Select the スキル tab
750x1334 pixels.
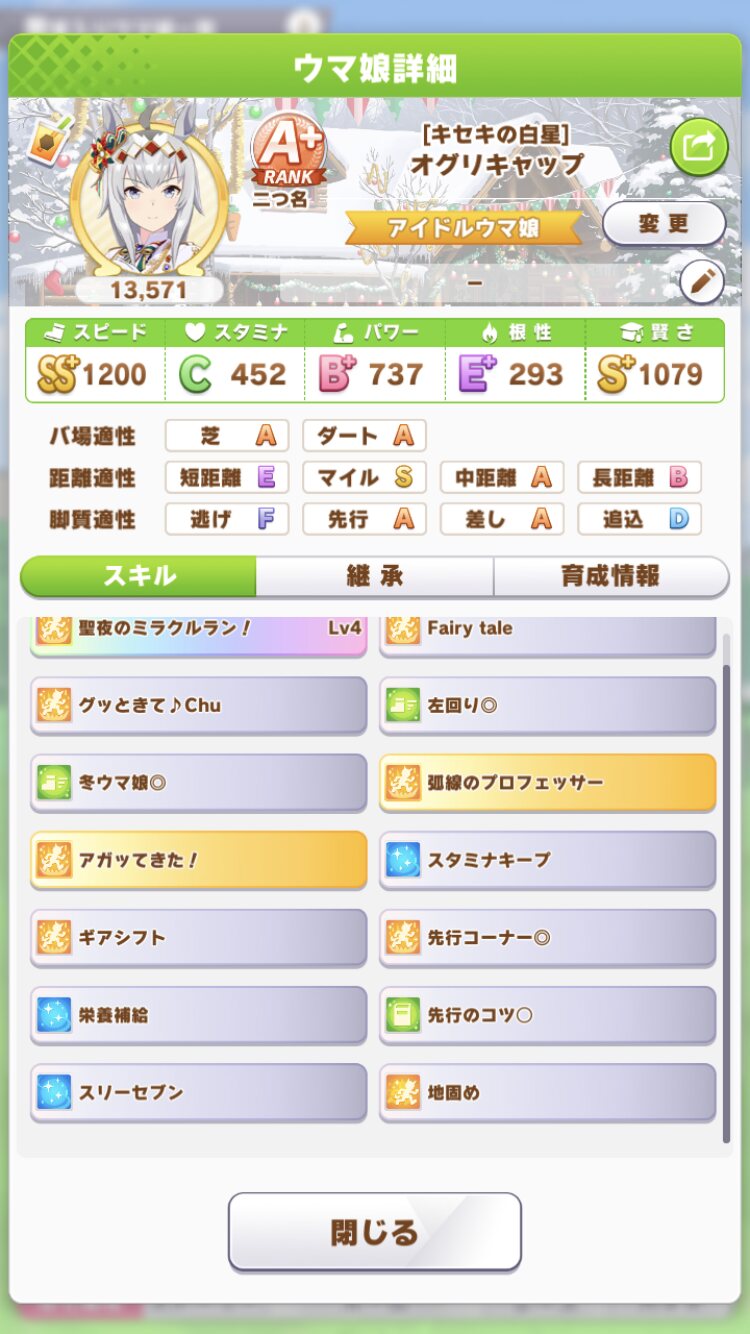[x=139, y=576]
